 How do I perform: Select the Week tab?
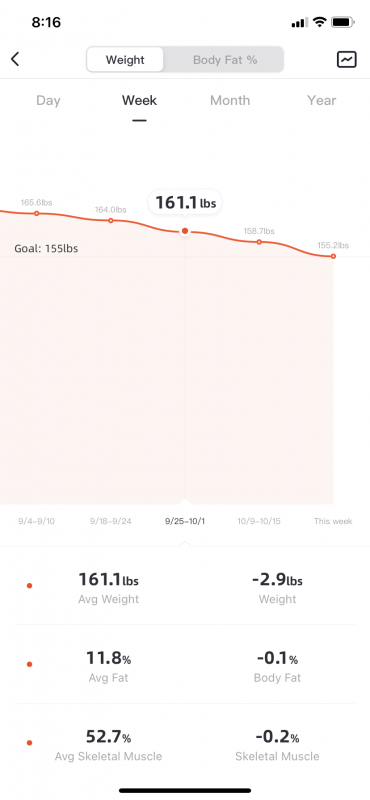139,100
